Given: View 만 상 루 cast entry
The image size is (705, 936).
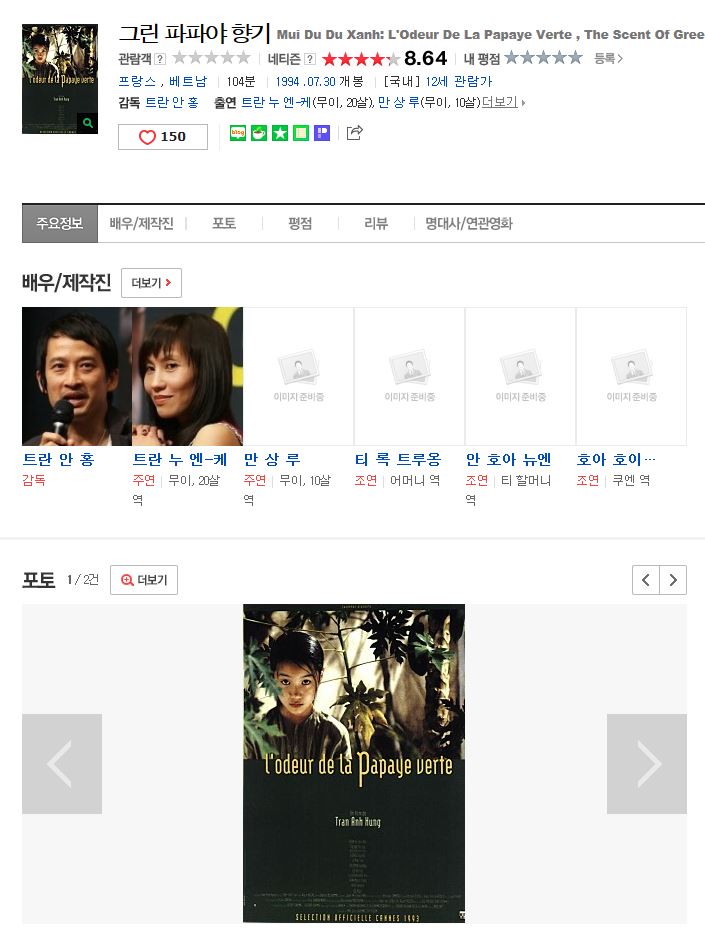Looking at the screenshot, I should click(272, 459).
